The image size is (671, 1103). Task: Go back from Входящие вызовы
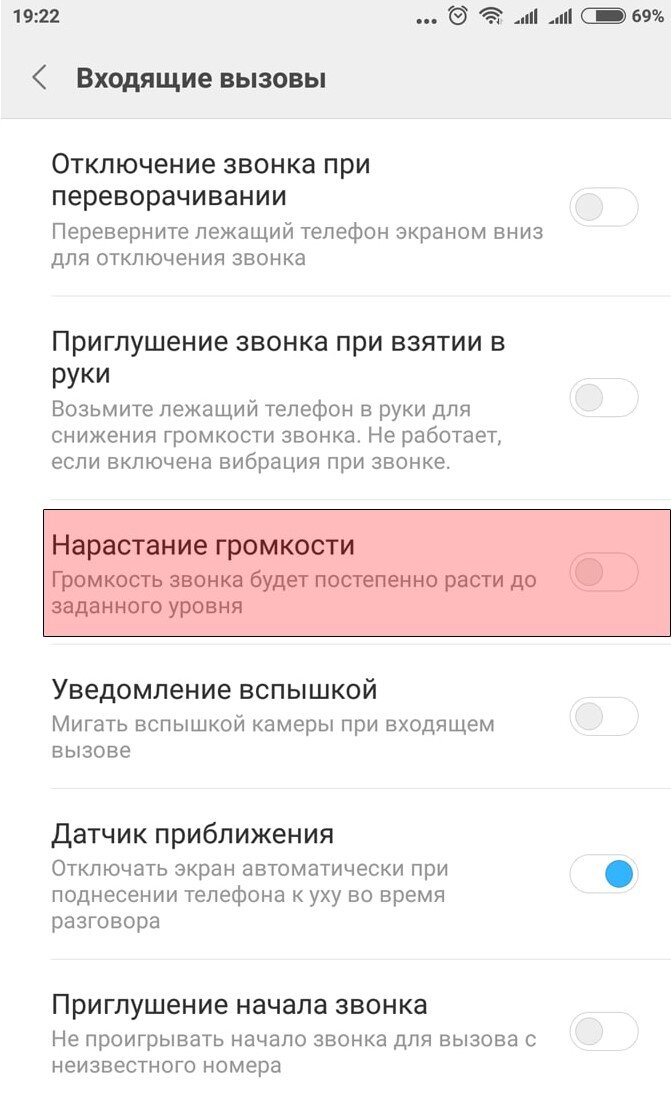(x=39, y=77)
